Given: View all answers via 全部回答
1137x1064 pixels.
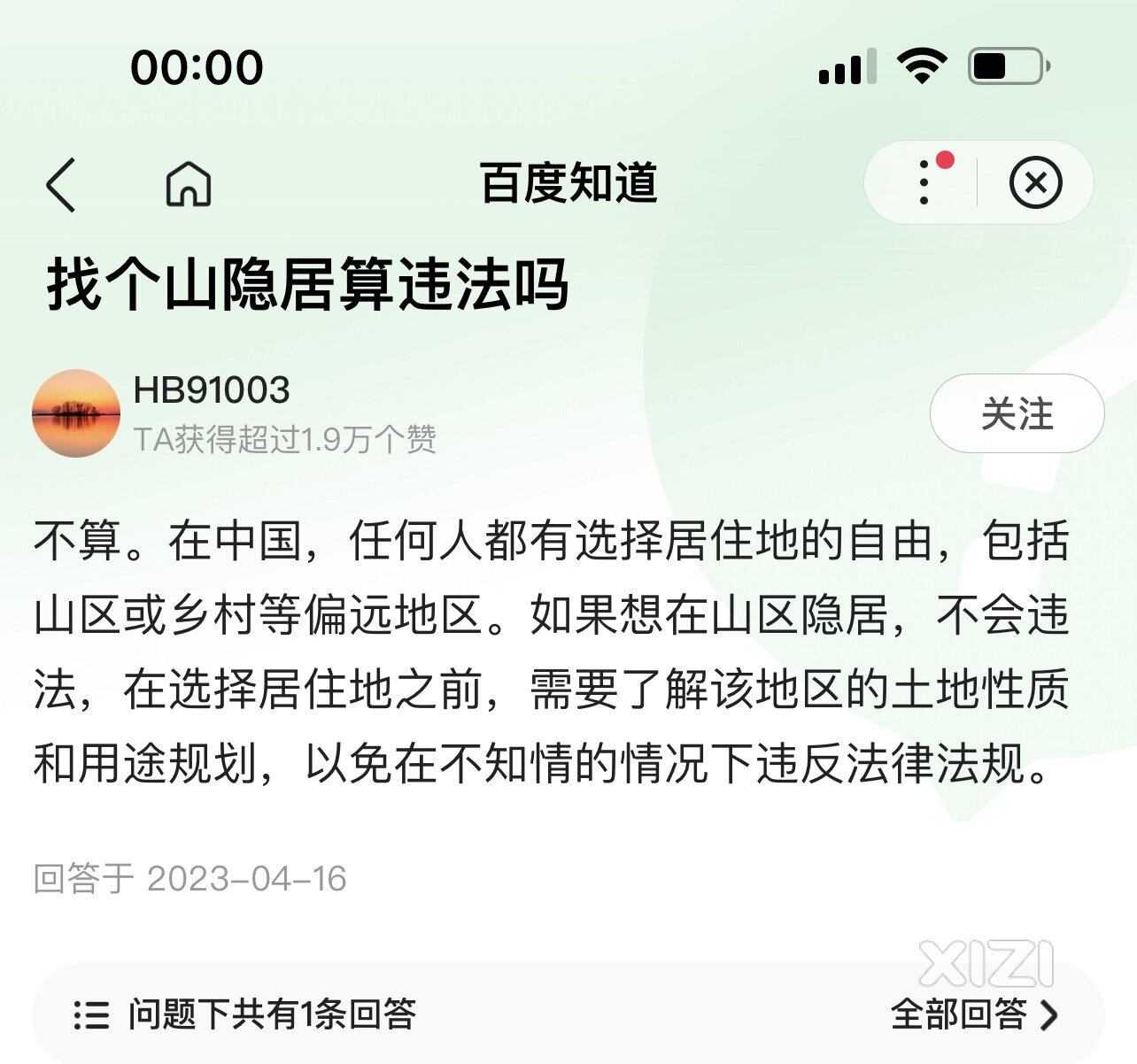Looking at the screenshot, I should click(x=974, y=1014).
